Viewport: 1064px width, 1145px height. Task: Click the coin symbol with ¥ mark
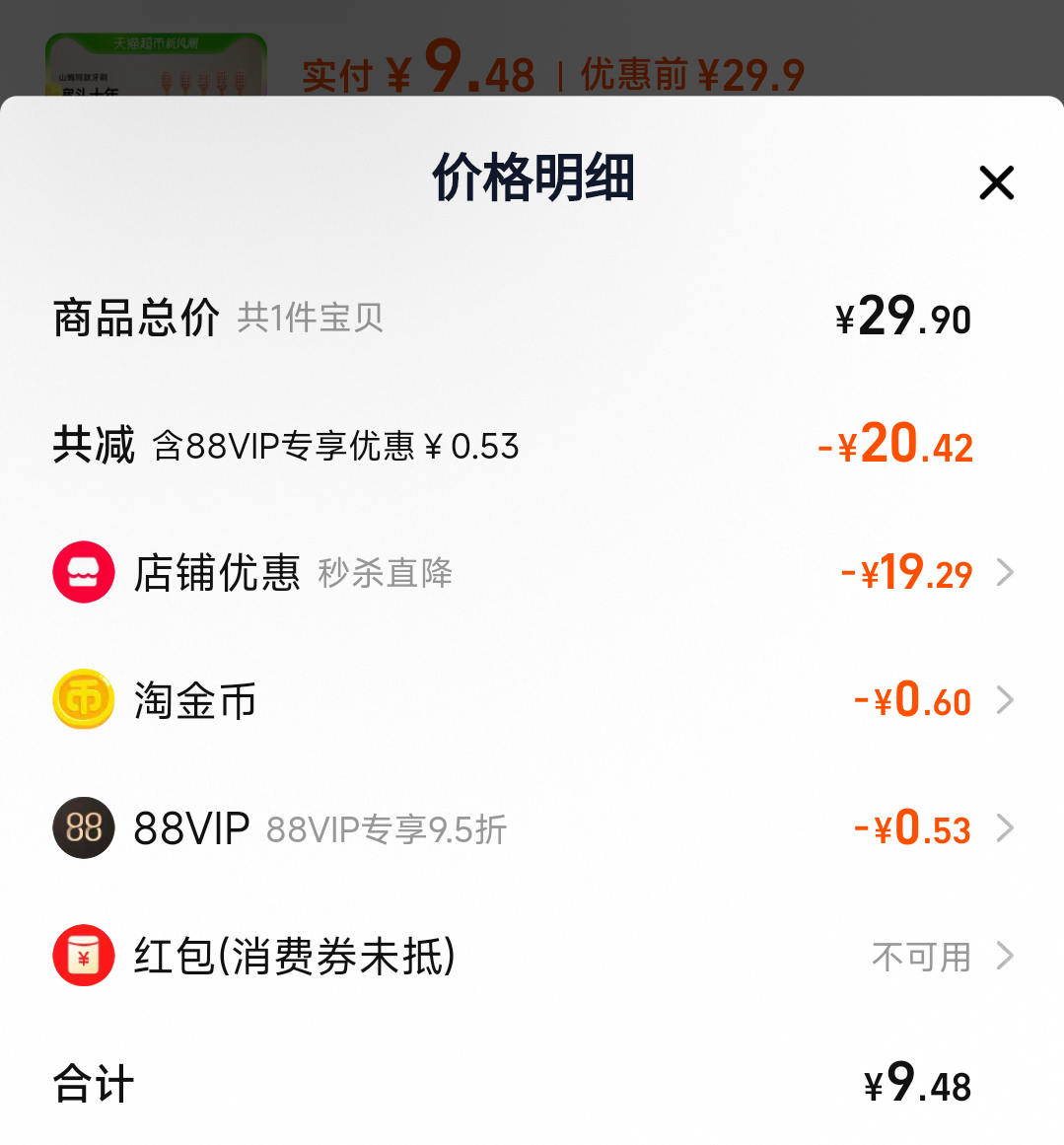(83, 700)
